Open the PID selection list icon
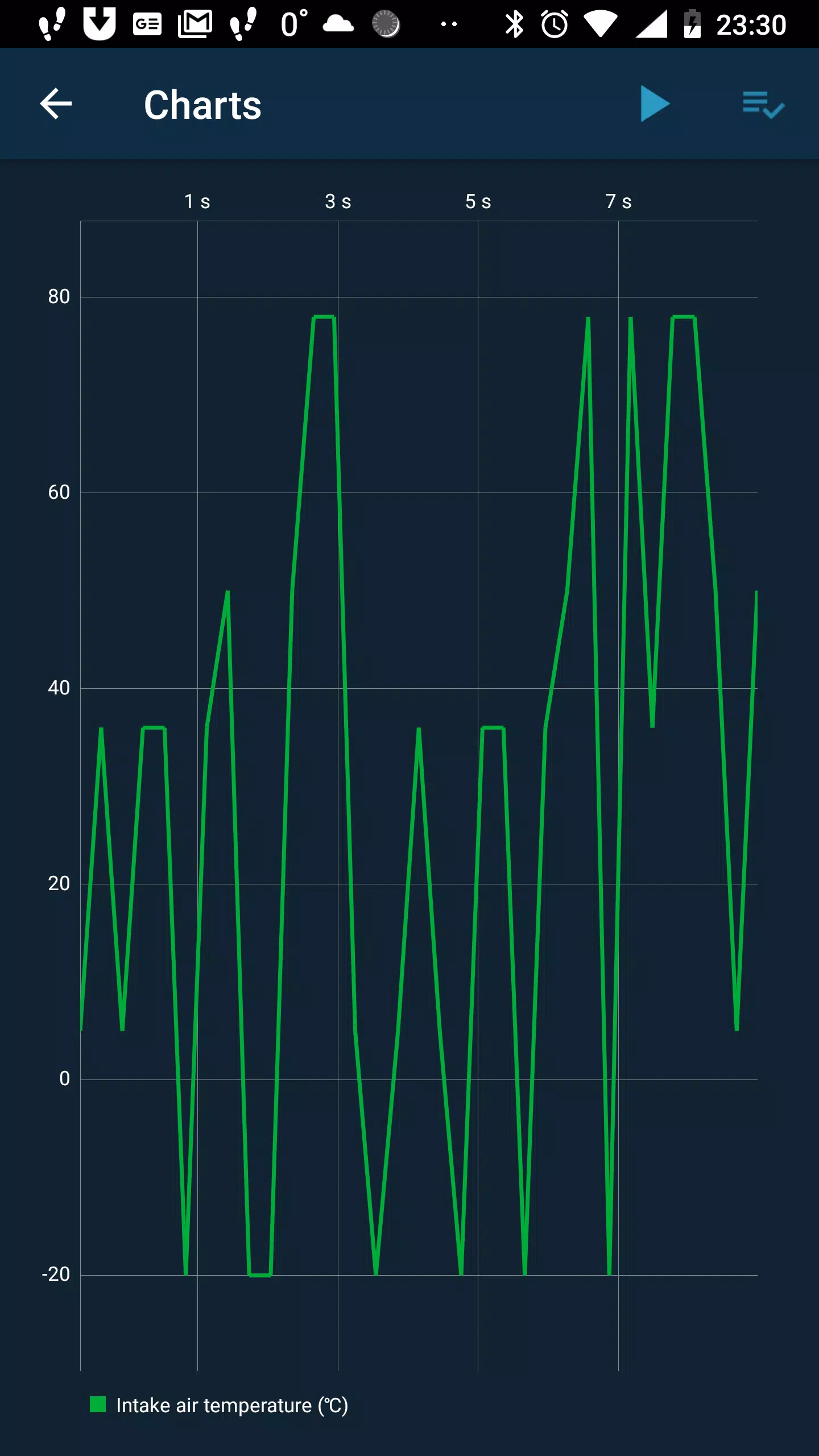819x1456 pixels. pyautogui.click(x=762, y=104)
